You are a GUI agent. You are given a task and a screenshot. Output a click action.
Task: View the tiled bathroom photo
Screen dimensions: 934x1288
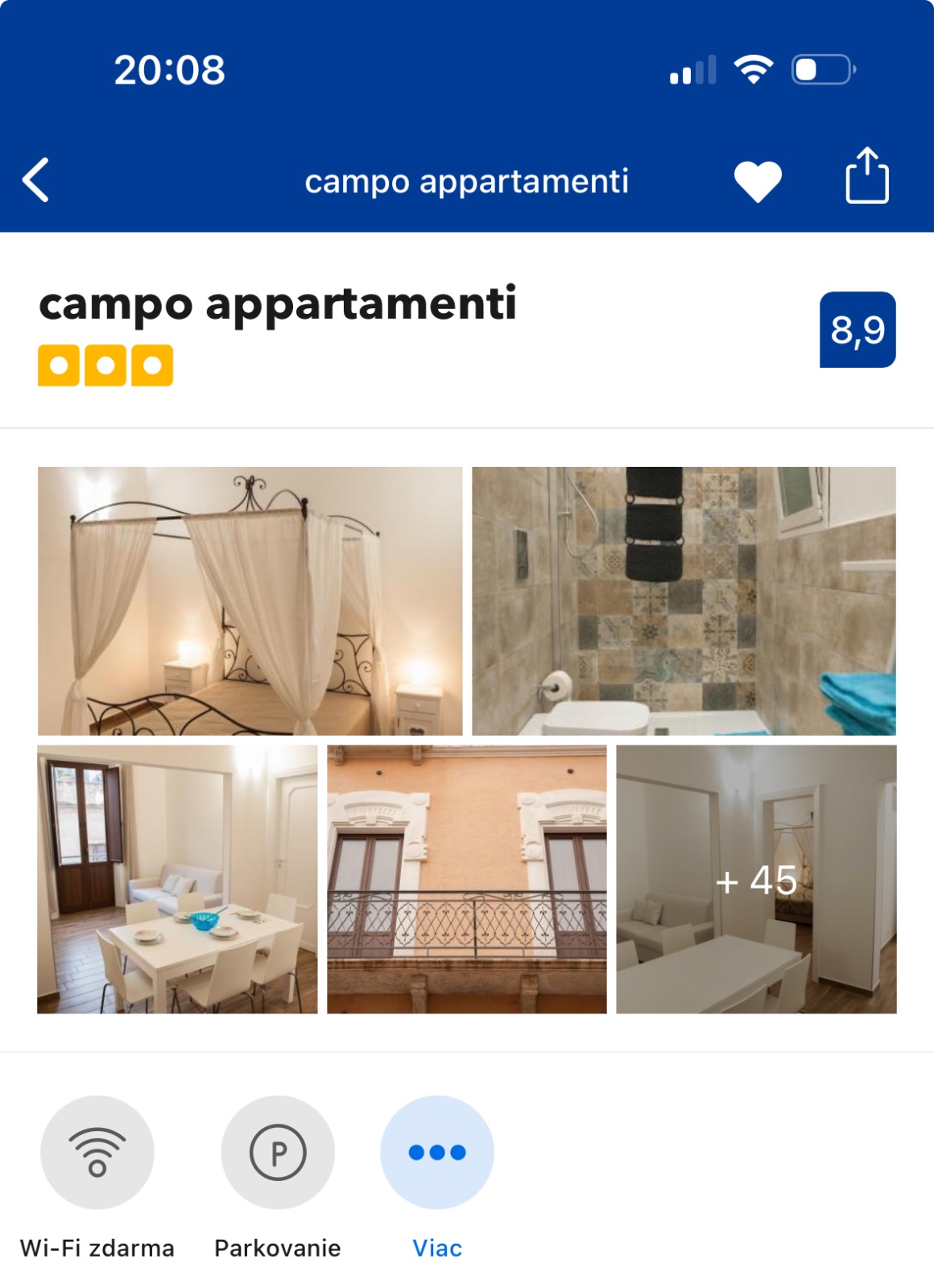pyautogui.click(x=684, y=601)
